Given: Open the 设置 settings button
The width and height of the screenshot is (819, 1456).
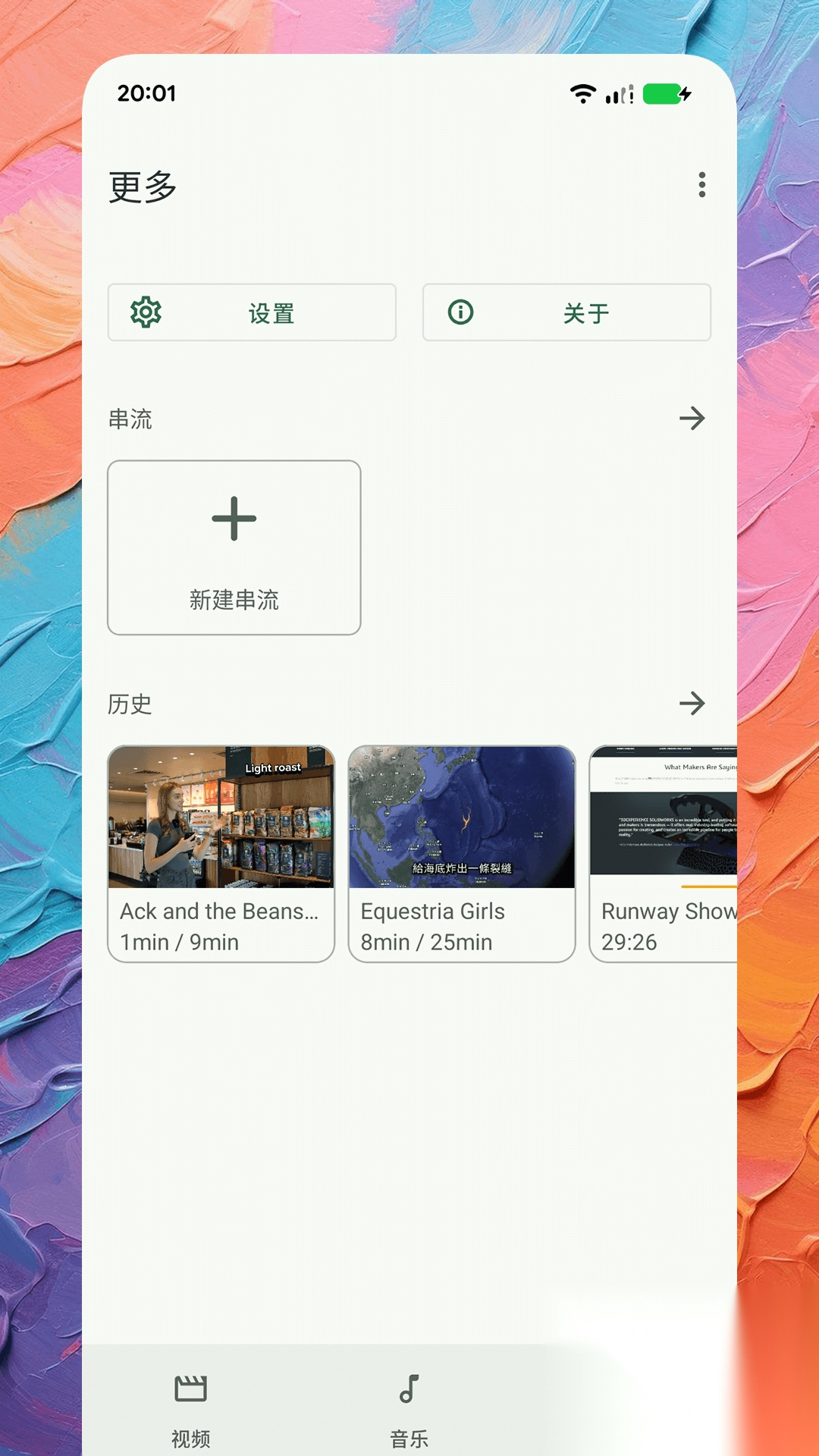Looking at the screenshot, I should coord(252,312).
